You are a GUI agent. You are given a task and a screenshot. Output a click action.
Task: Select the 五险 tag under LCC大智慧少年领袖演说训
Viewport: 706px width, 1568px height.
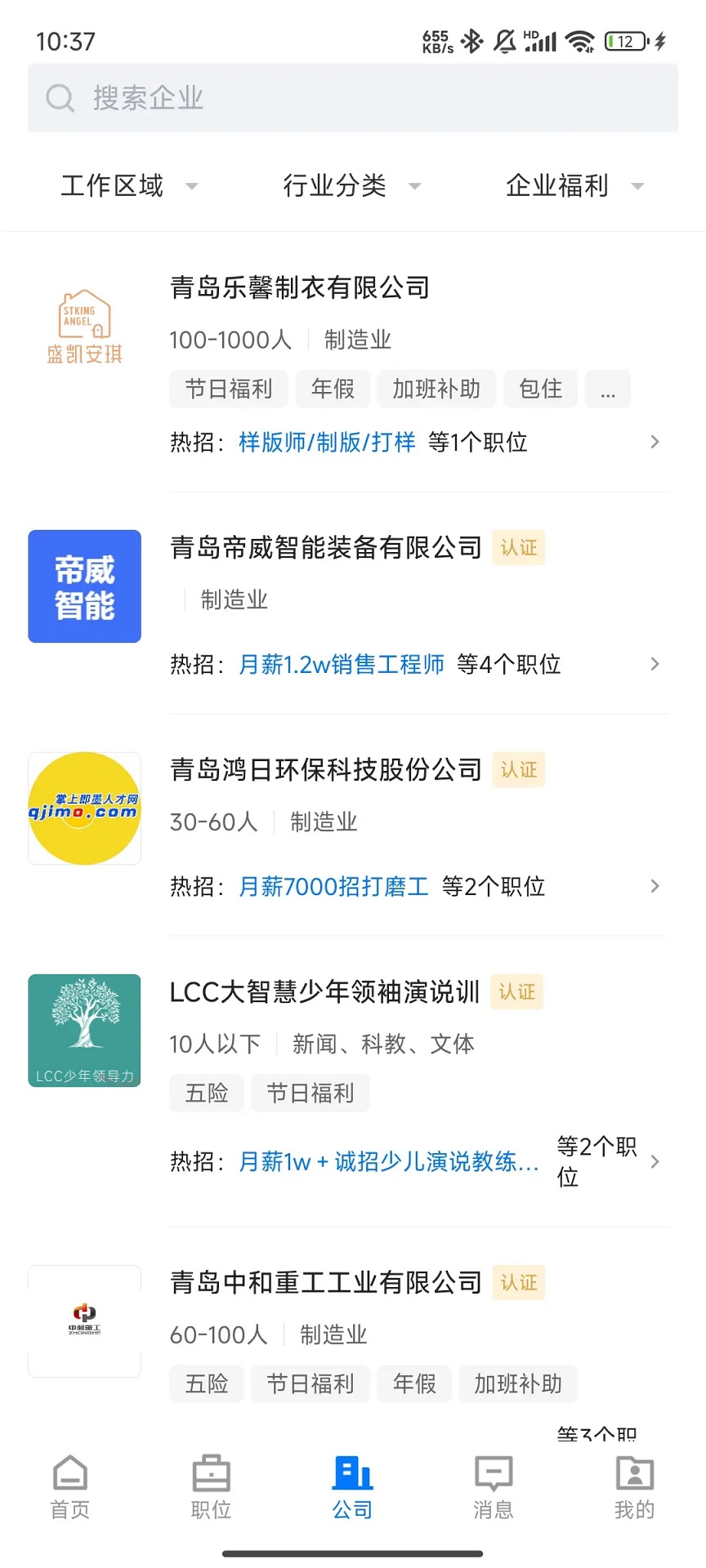click(206, 1093)
